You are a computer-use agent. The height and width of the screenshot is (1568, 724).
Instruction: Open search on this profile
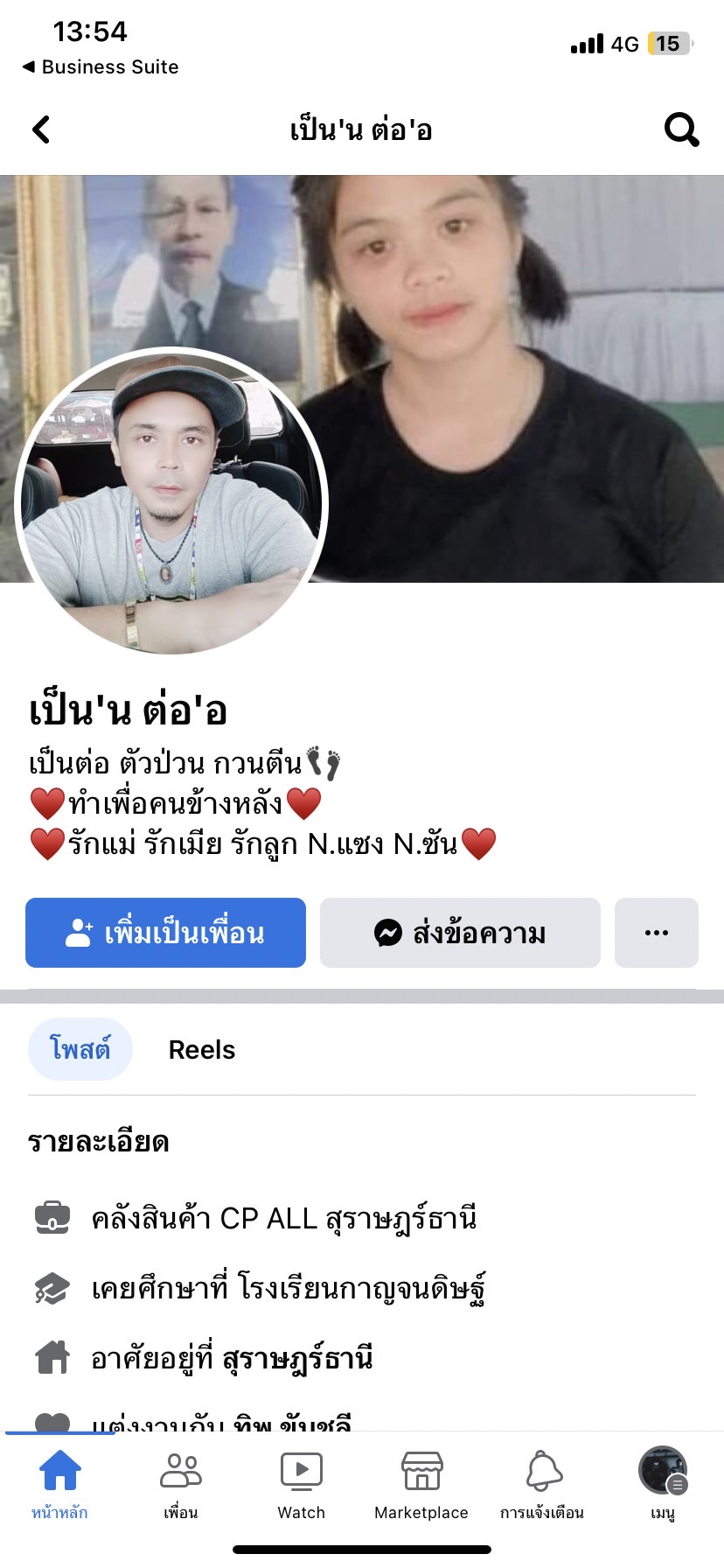(x=681, y=129)
